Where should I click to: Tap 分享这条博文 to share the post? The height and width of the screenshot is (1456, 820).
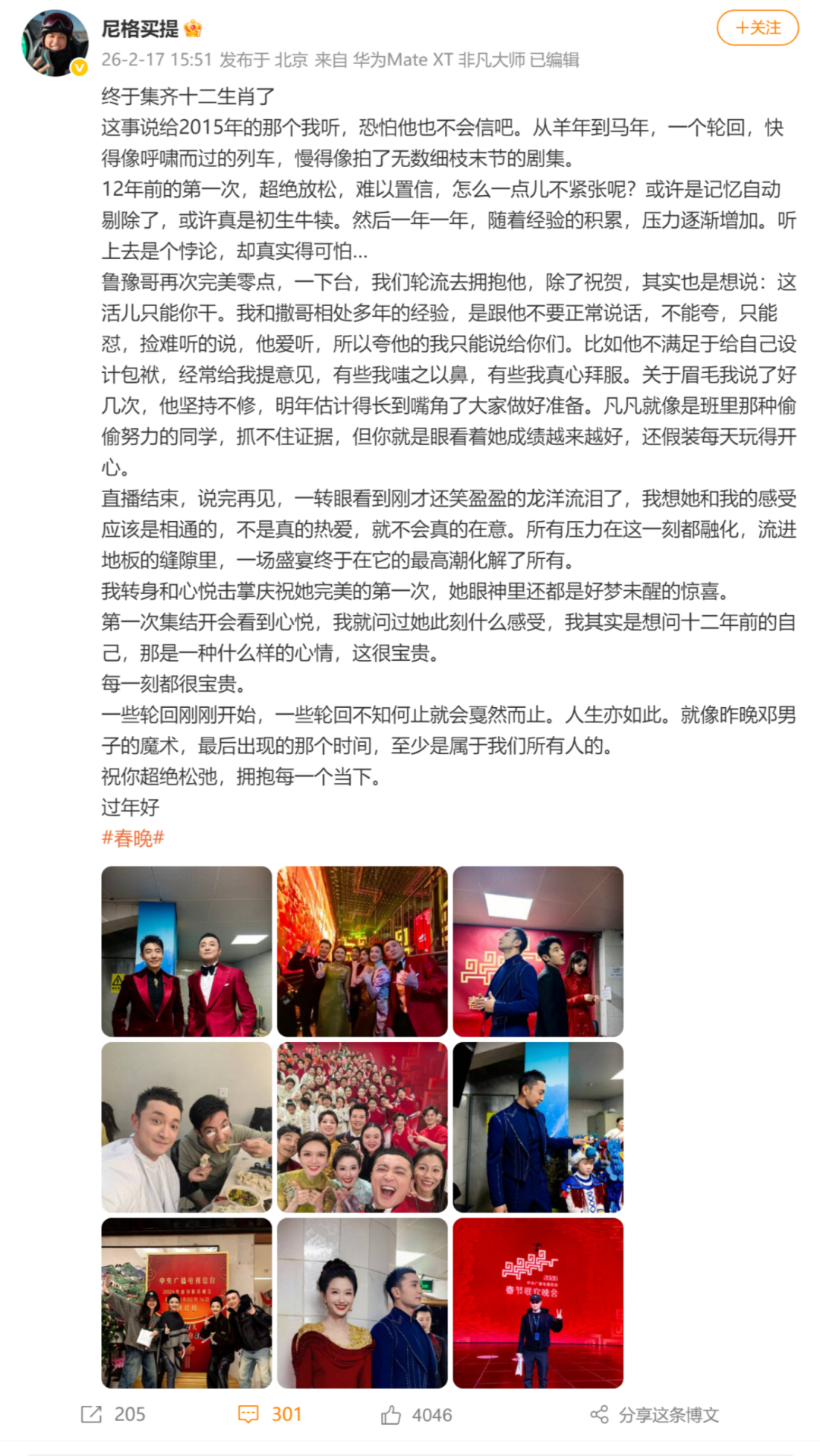point(654,1415)
